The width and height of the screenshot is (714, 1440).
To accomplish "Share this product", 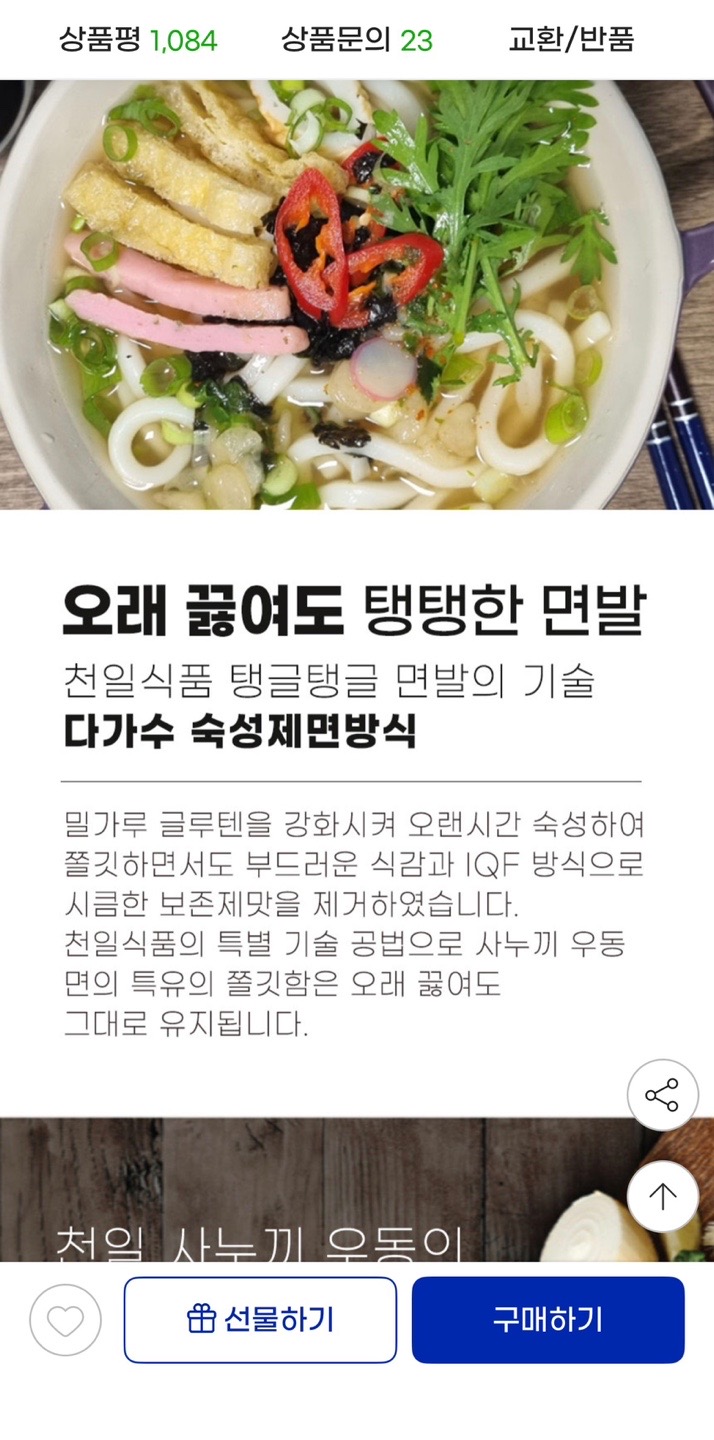I will click(662, 1095).
